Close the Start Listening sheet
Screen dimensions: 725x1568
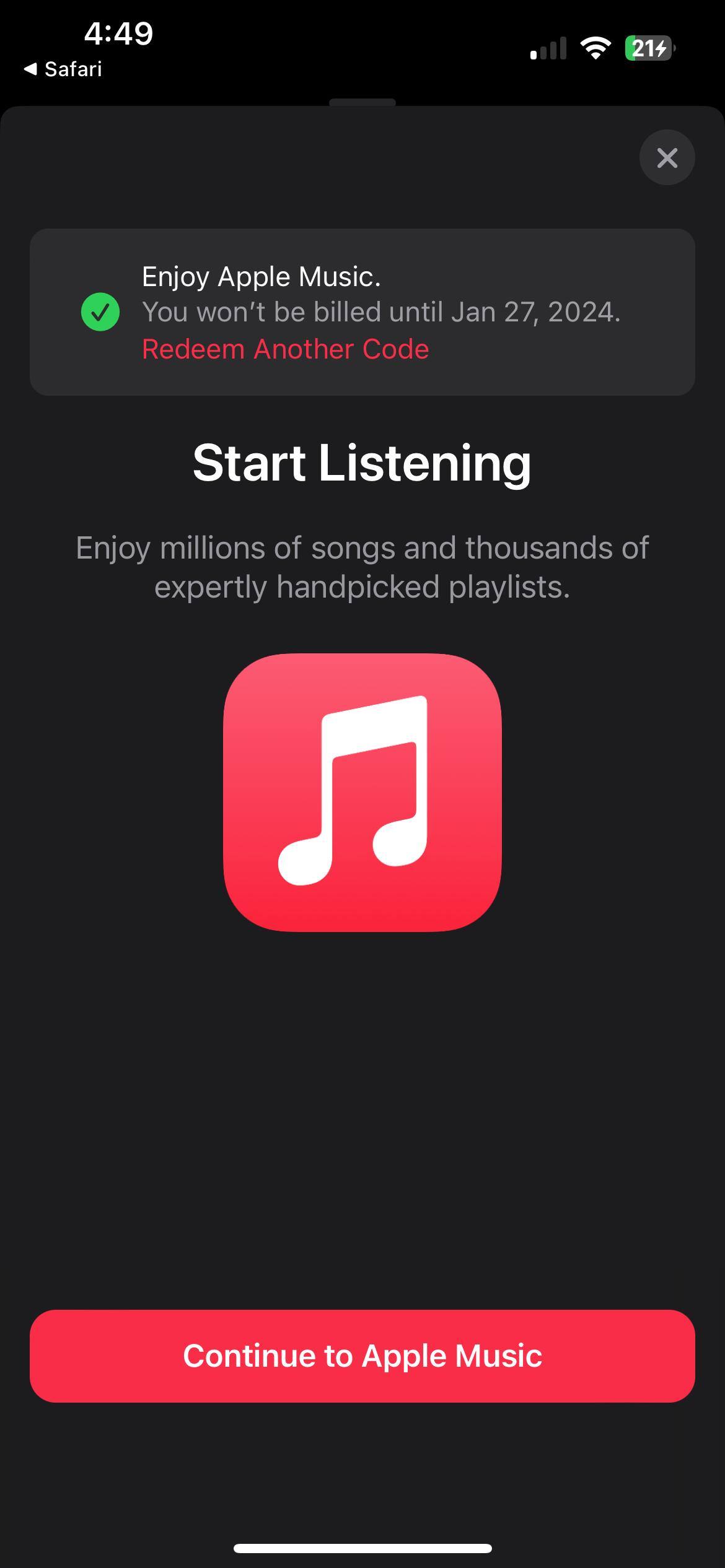667,157
